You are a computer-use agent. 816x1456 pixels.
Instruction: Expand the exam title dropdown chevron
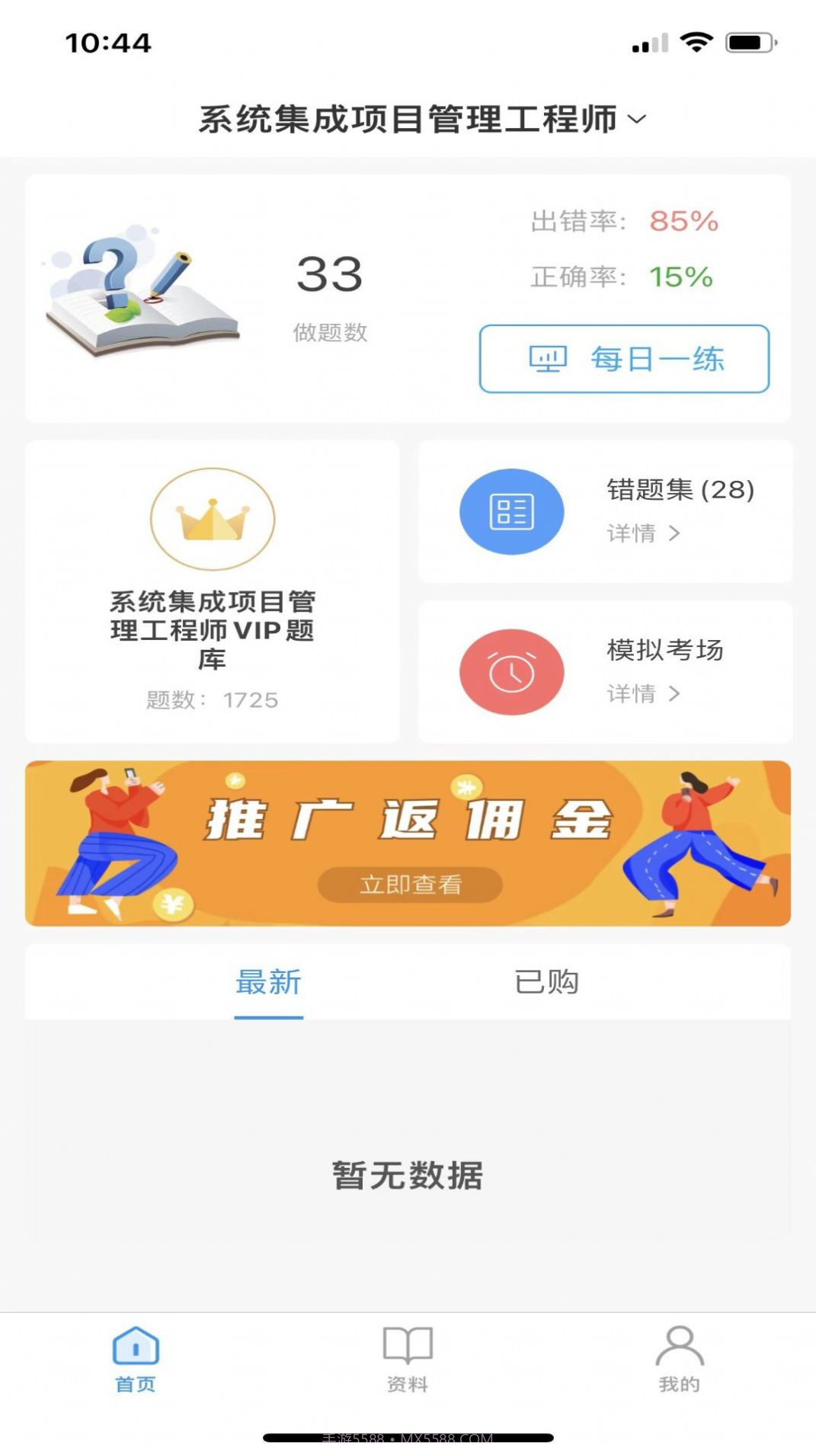(638, 118)
